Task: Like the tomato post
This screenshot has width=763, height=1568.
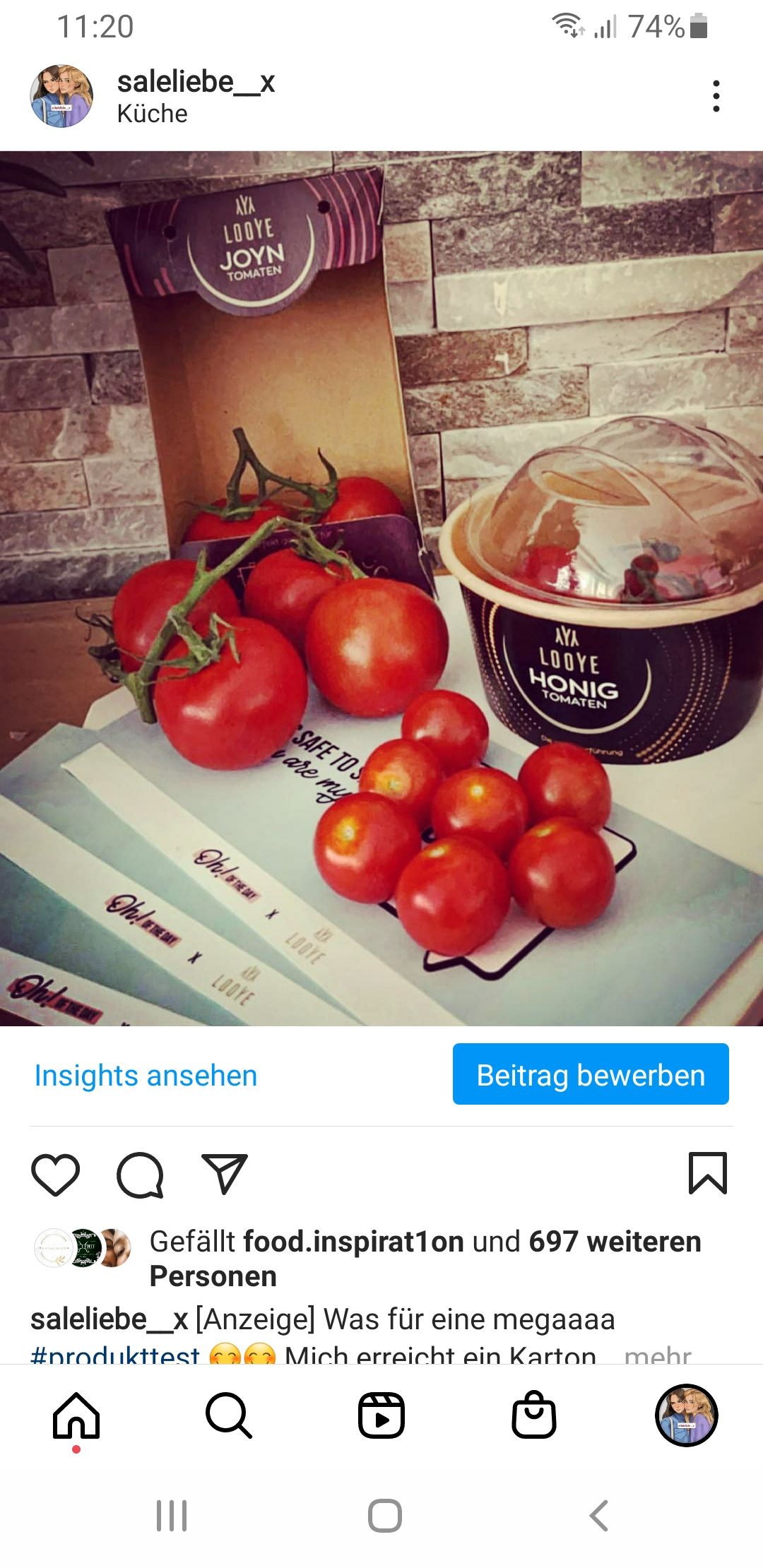Action: coord(55,1175)
